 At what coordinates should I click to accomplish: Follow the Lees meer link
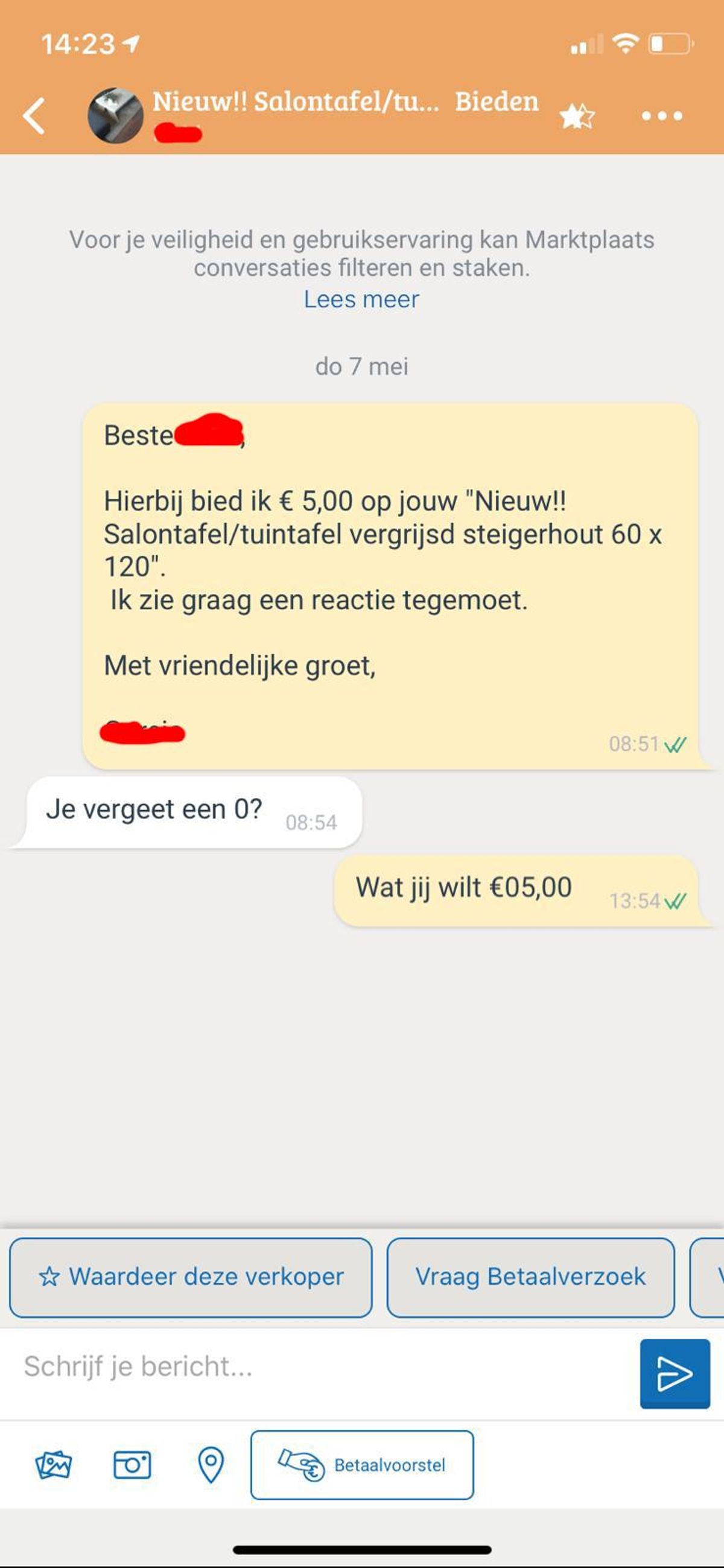(361, 299)
